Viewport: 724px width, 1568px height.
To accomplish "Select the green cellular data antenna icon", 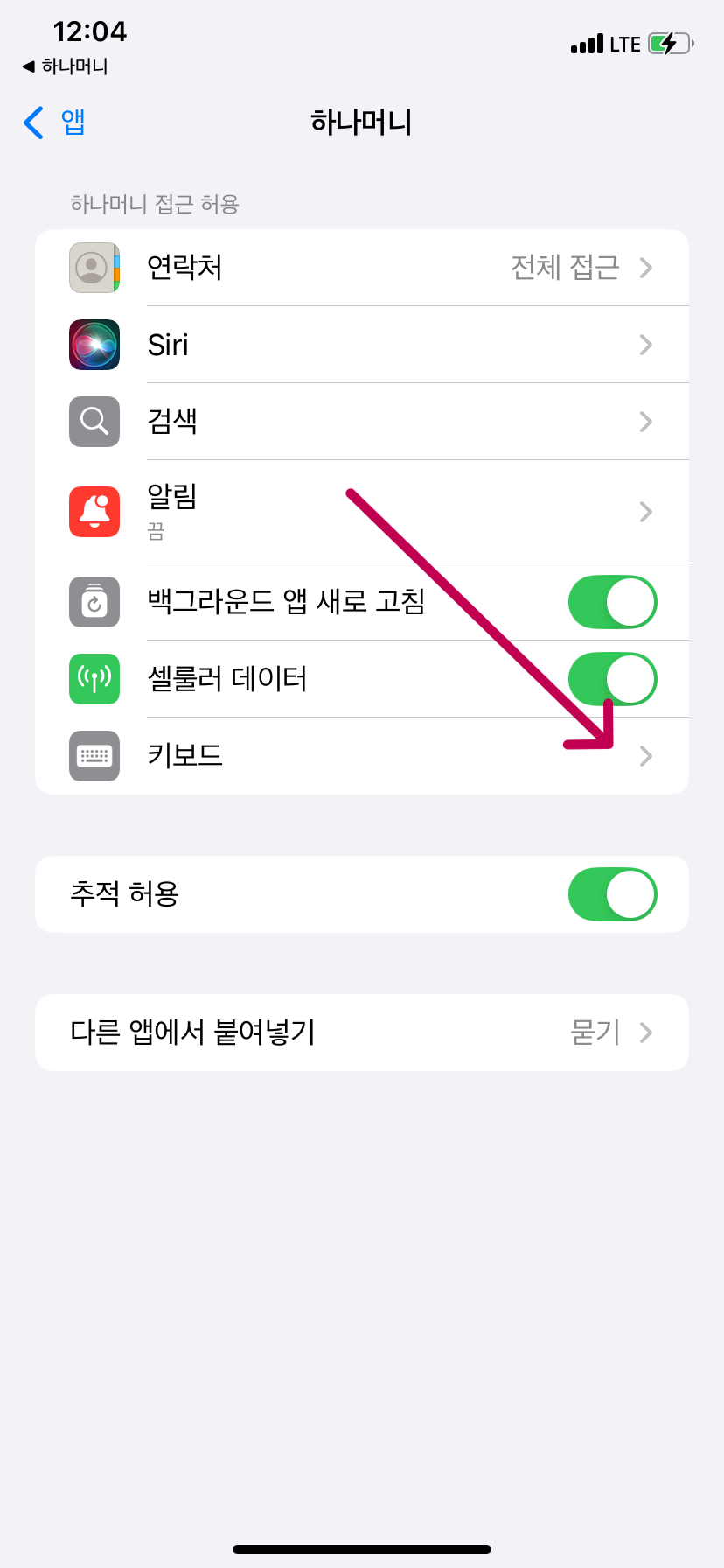I will click(94, 679).
